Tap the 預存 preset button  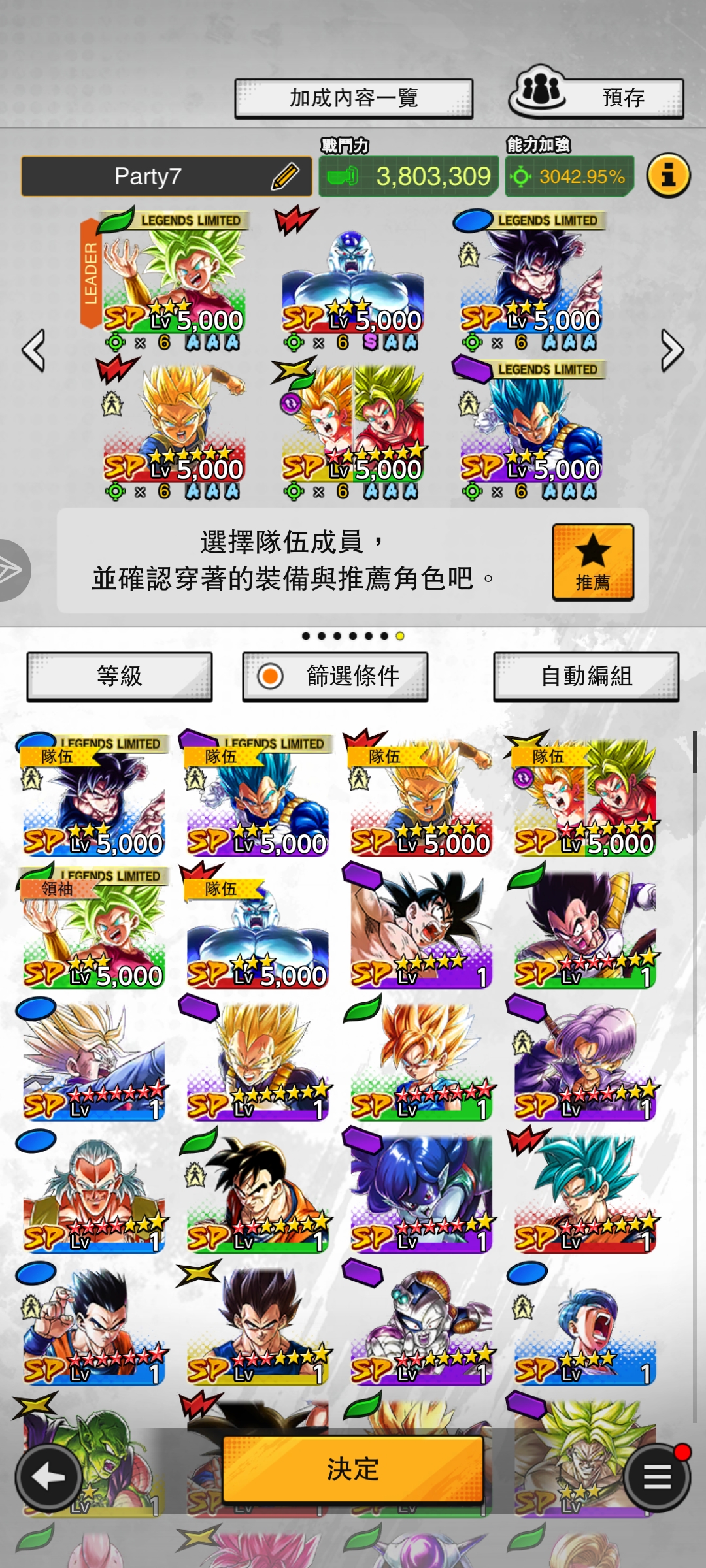(596, 97)
